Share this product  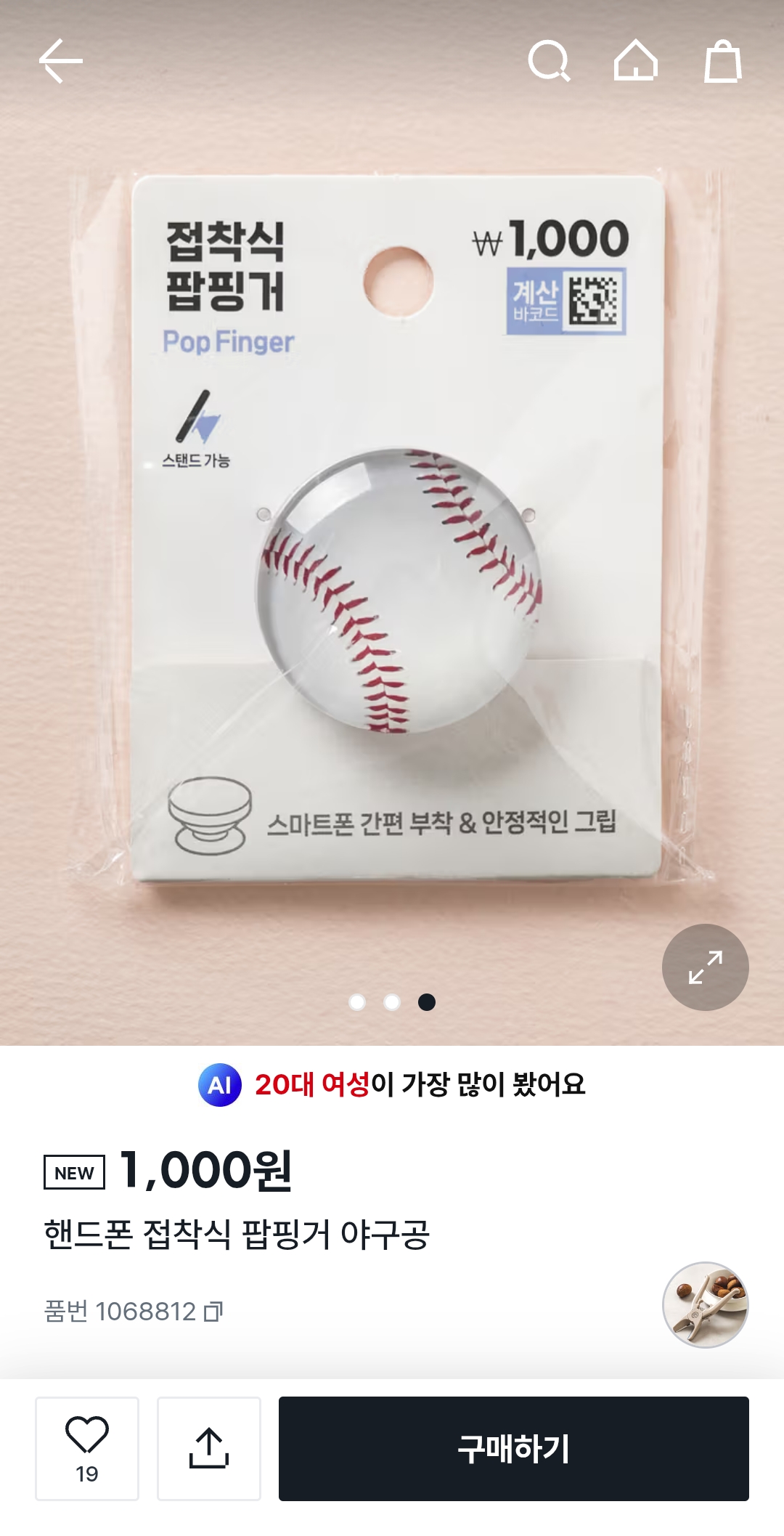point(209,1447)
